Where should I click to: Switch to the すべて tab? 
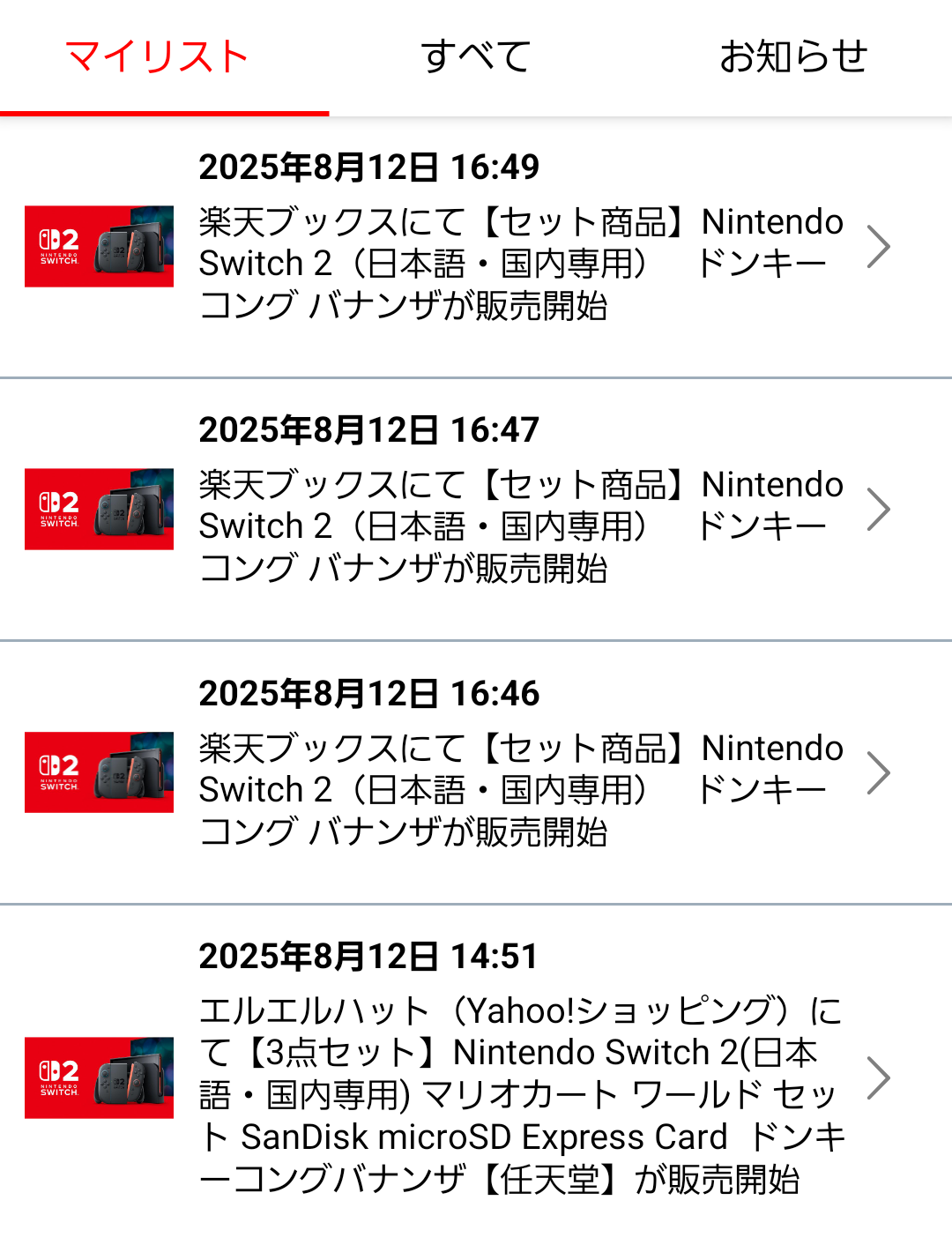coord(476,57)
